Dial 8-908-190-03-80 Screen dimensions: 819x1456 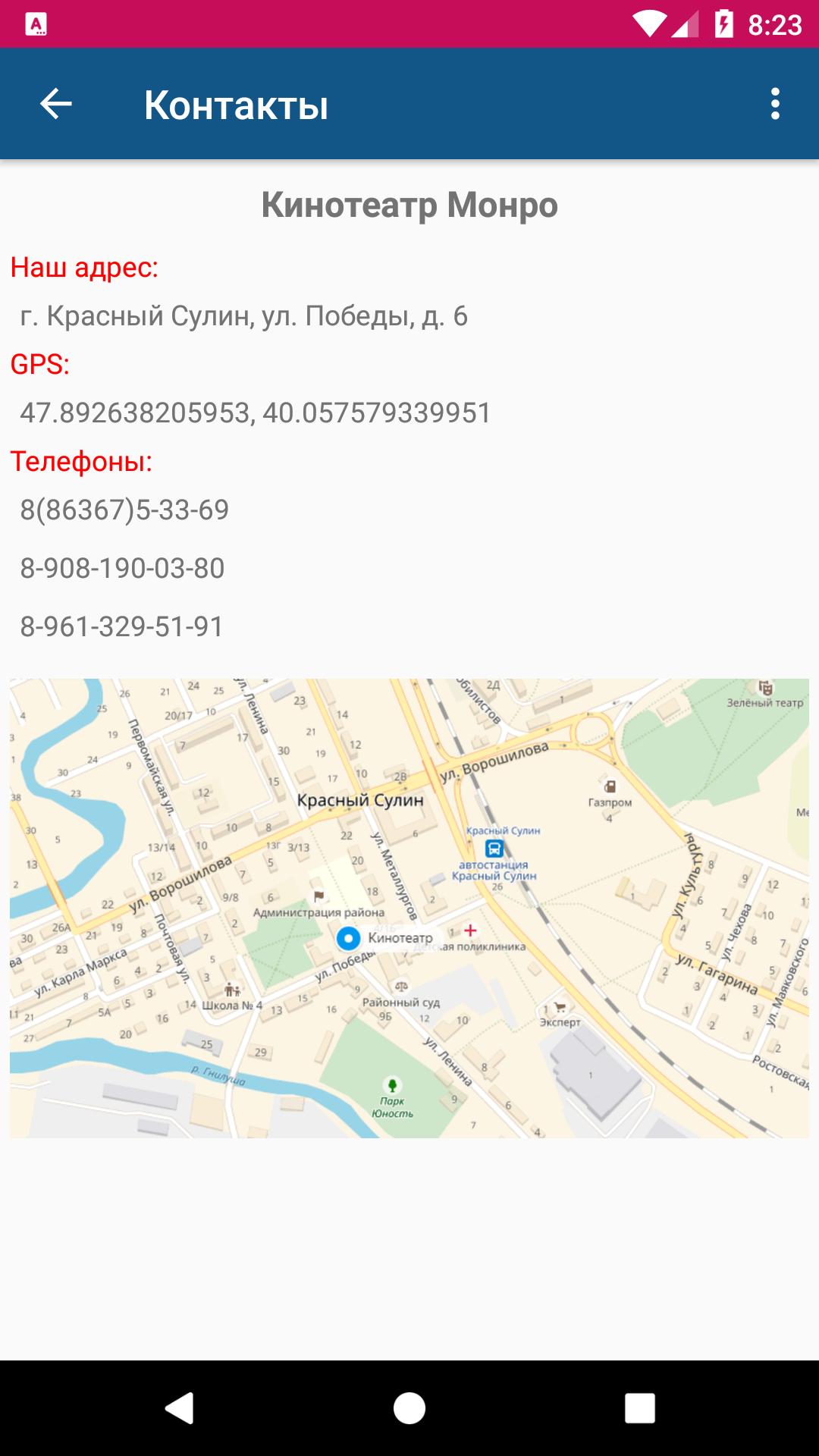point(122,569)
